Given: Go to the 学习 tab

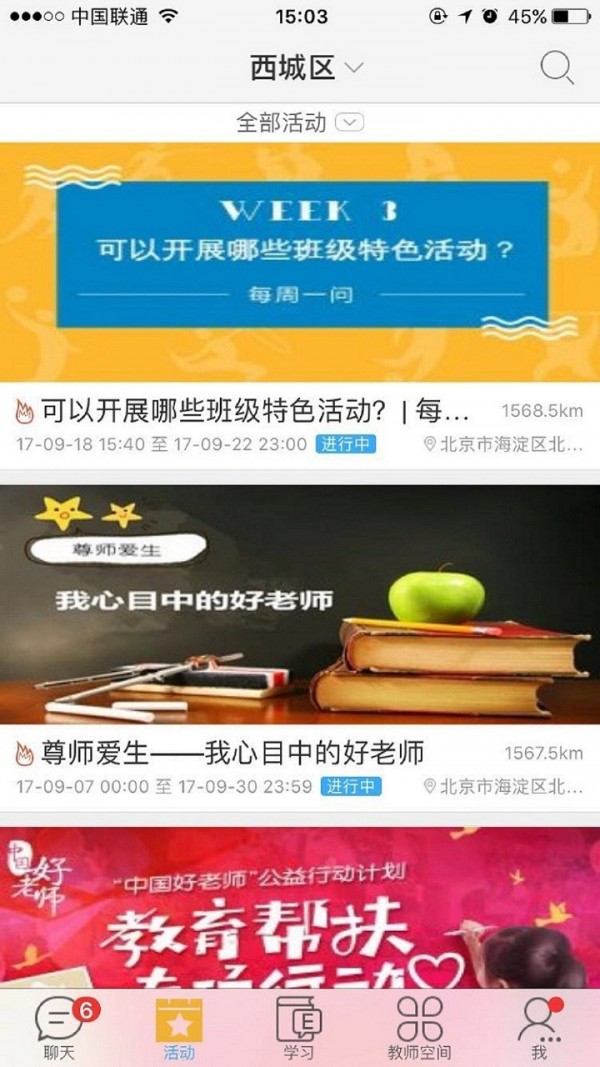Looking at the screenshot, I should (x=299, y=1029).
